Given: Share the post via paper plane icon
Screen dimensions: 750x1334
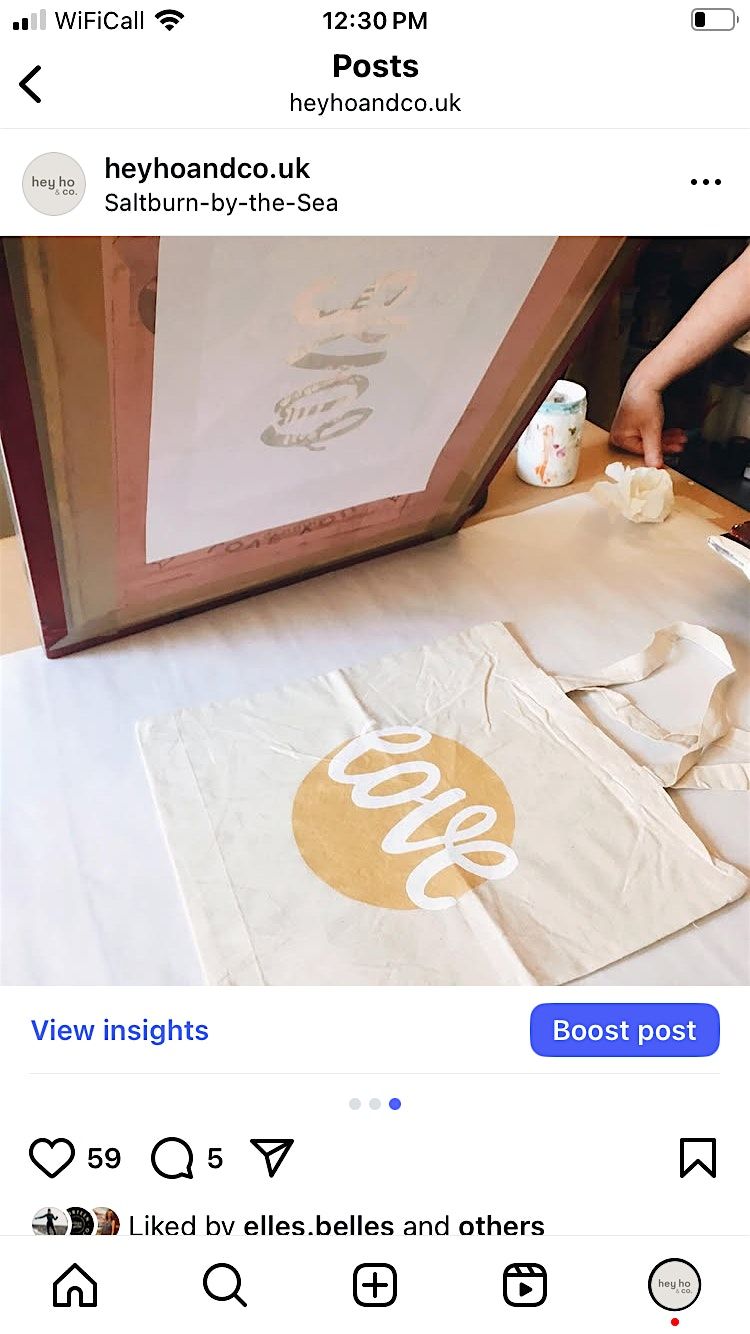Looking at the screenshot, I should (271, 1158).
